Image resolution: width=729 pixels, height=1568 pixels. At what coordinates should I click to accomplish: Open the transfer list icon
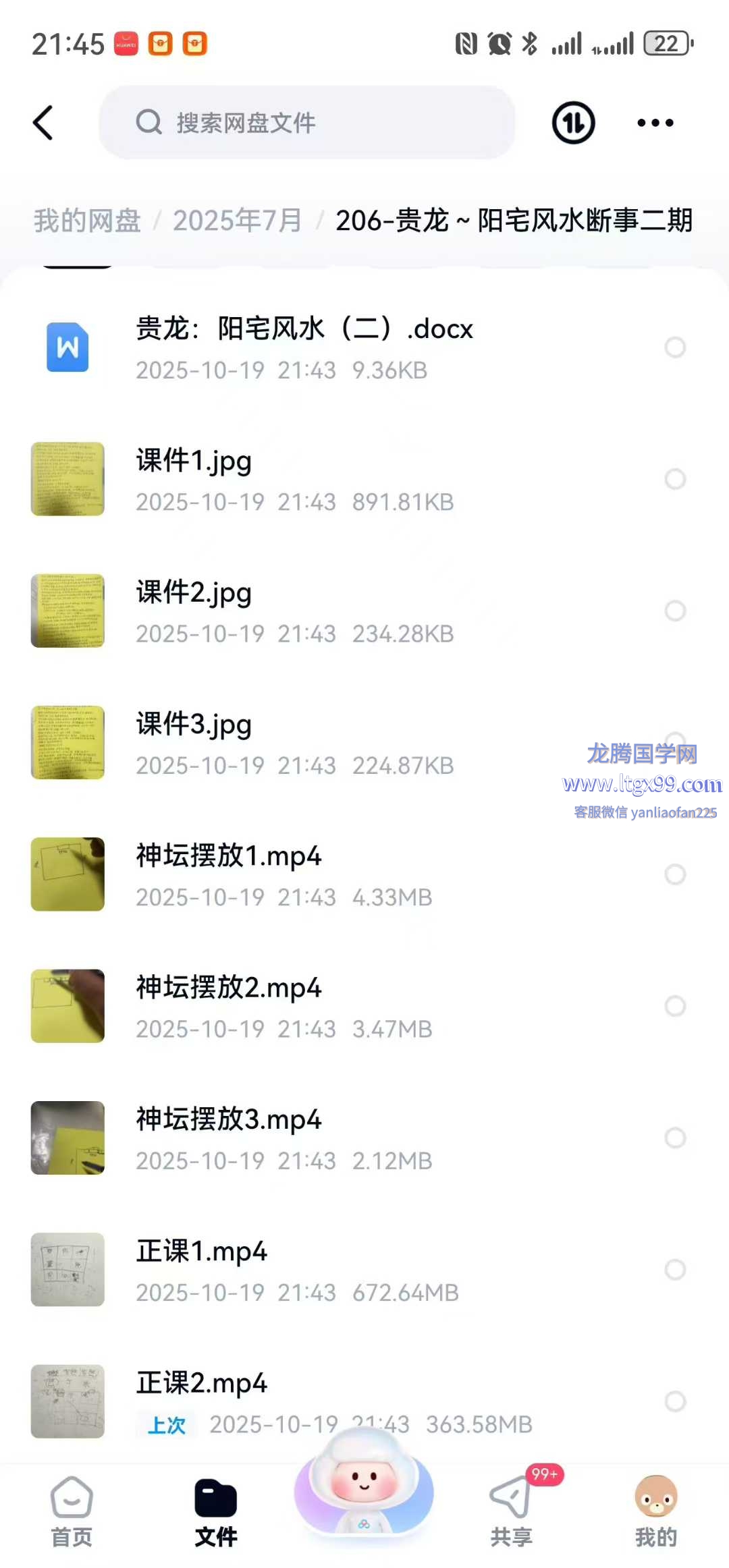(x=573, y=123)
